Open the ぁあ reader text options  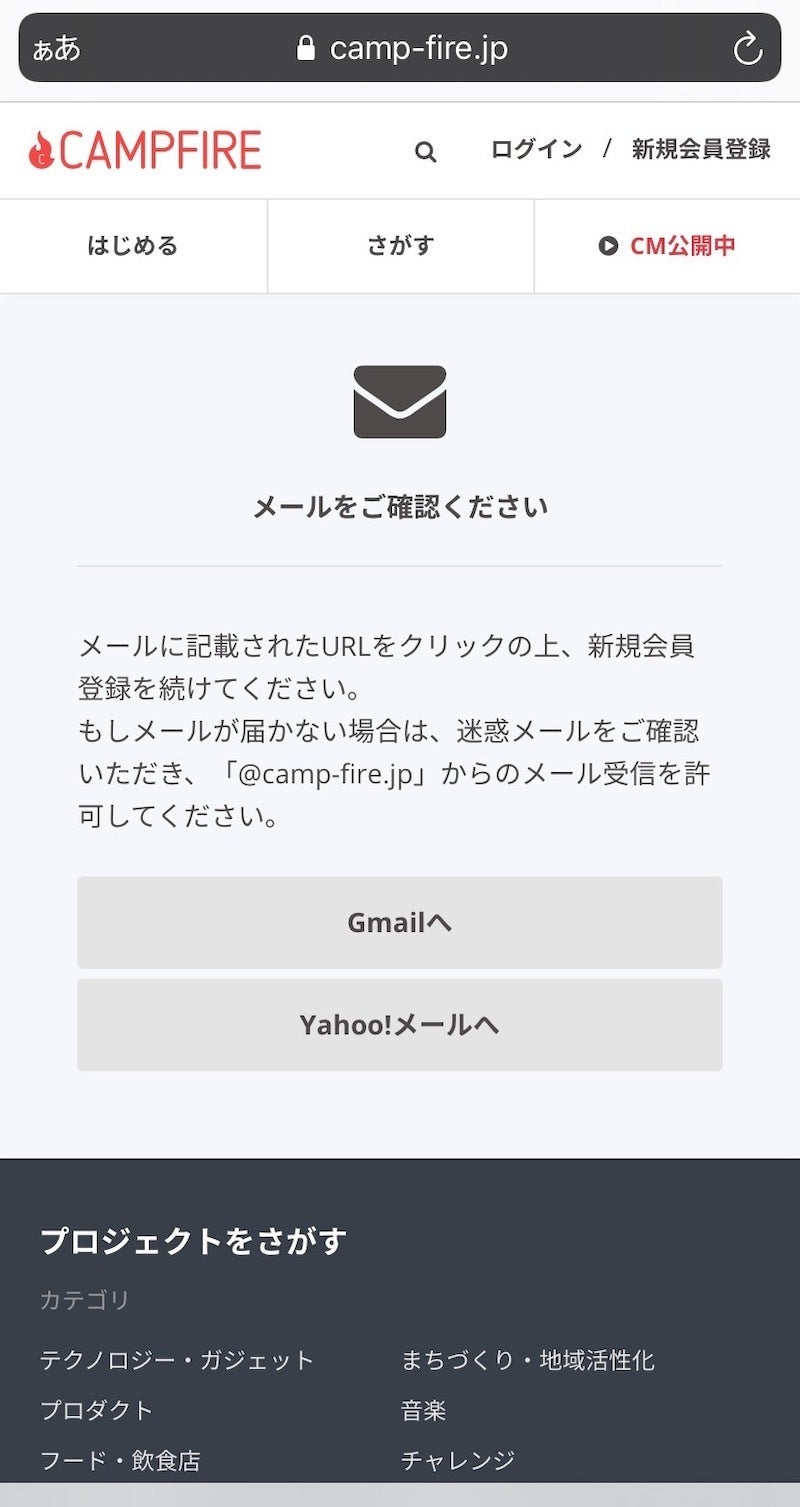pos(56,48)
